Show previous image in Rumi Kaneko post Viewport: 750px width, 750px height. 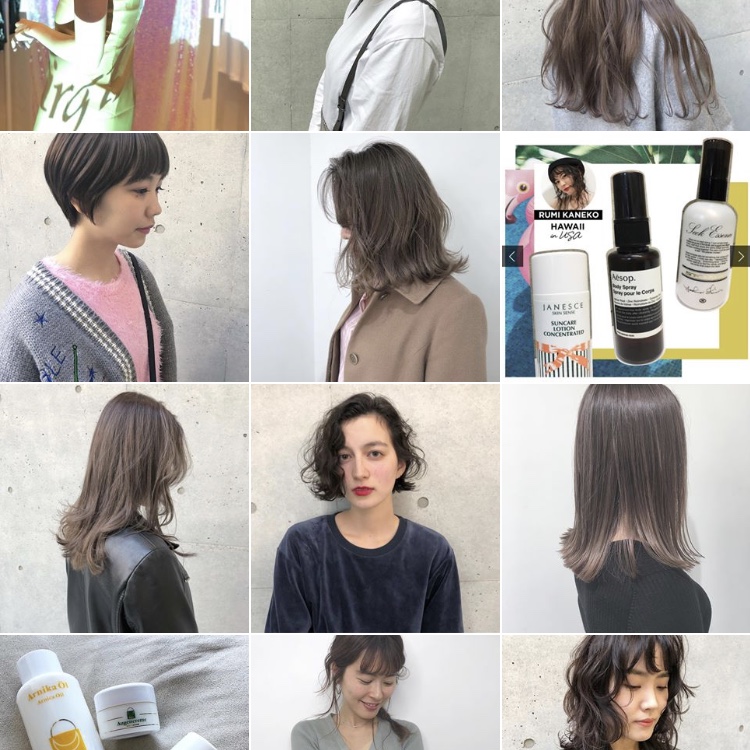pos(512,257)
